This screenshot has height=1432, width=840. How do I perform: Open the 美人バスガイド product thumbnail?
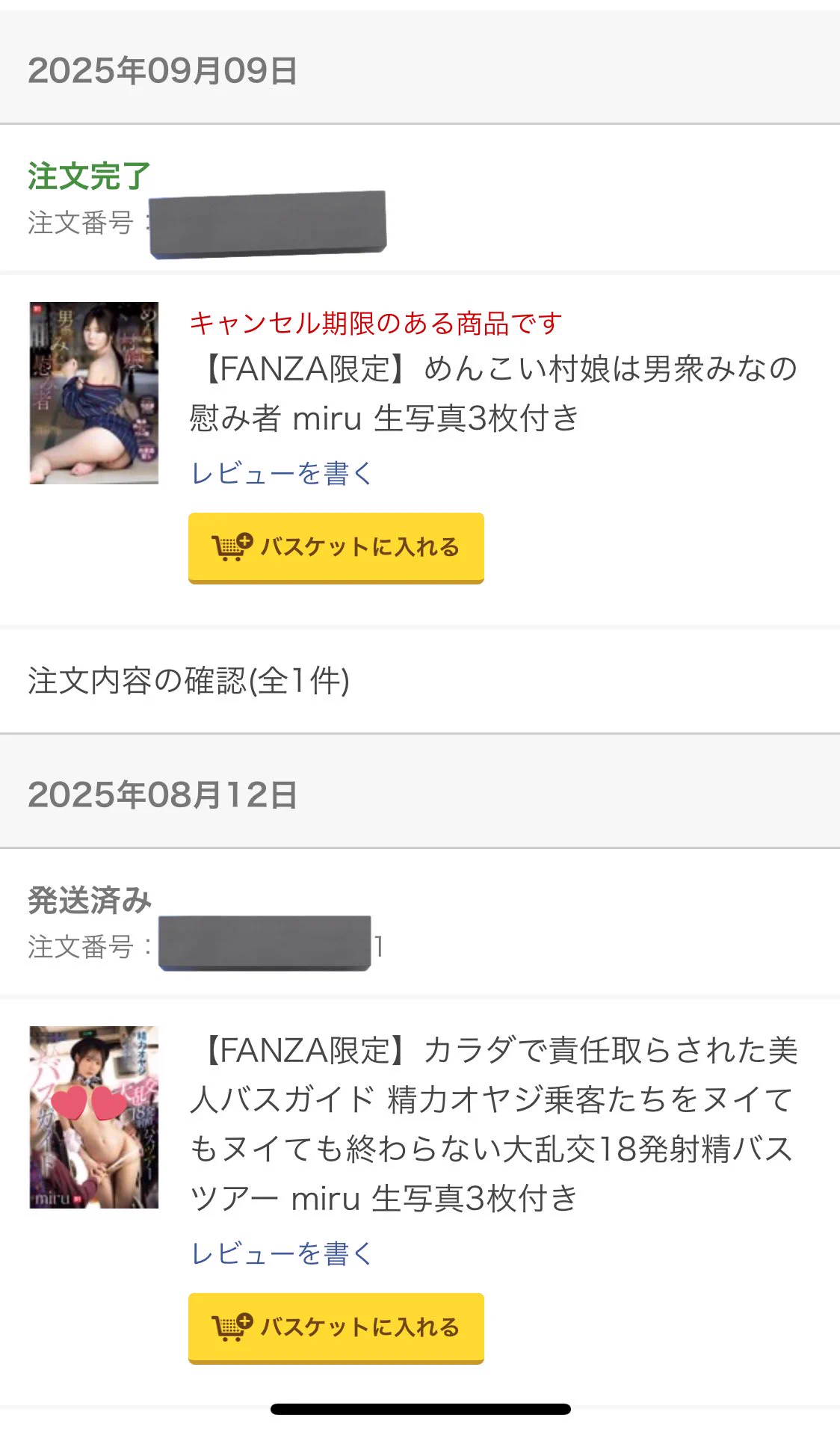94,1117
